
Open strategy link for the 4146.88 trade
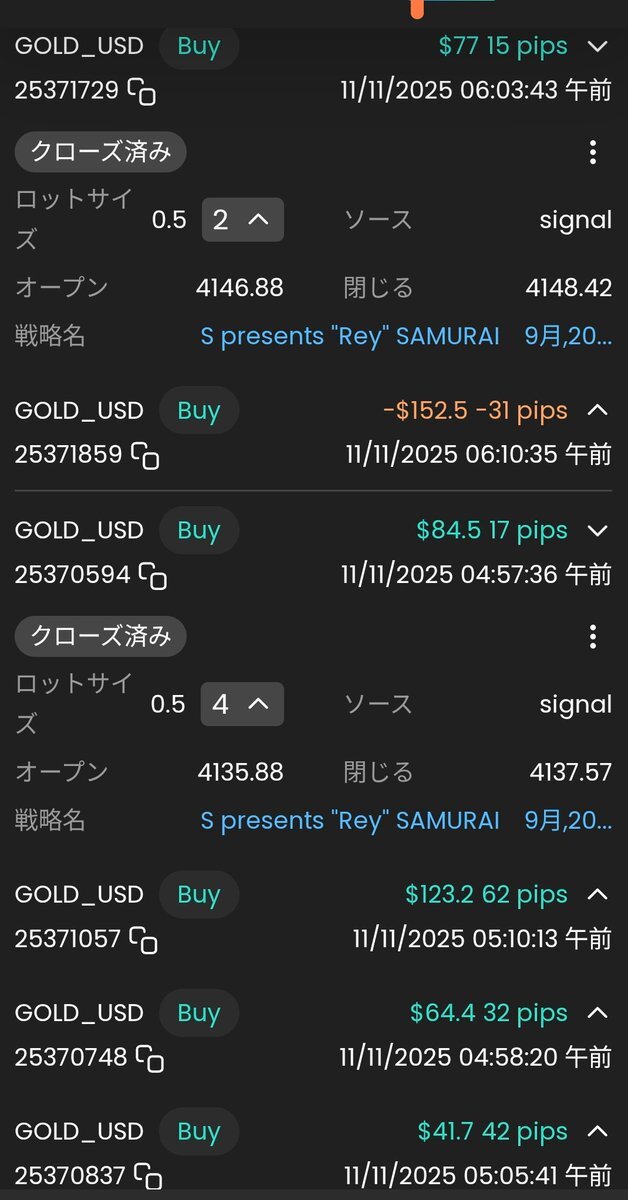tap(350, 336)
